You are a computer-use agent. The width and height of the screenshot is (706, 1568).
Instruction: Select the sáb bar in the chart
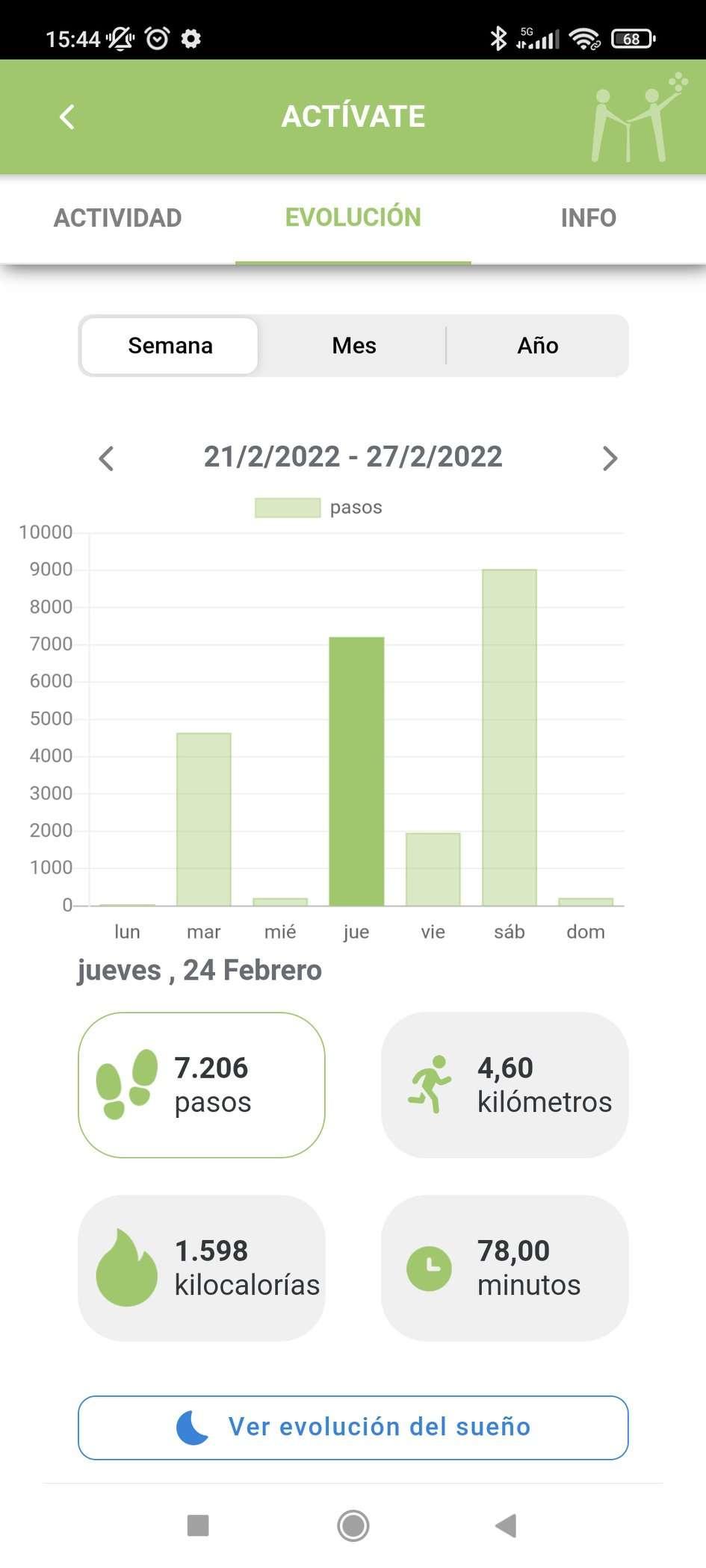pyautogui.click(x=510, y=738)
